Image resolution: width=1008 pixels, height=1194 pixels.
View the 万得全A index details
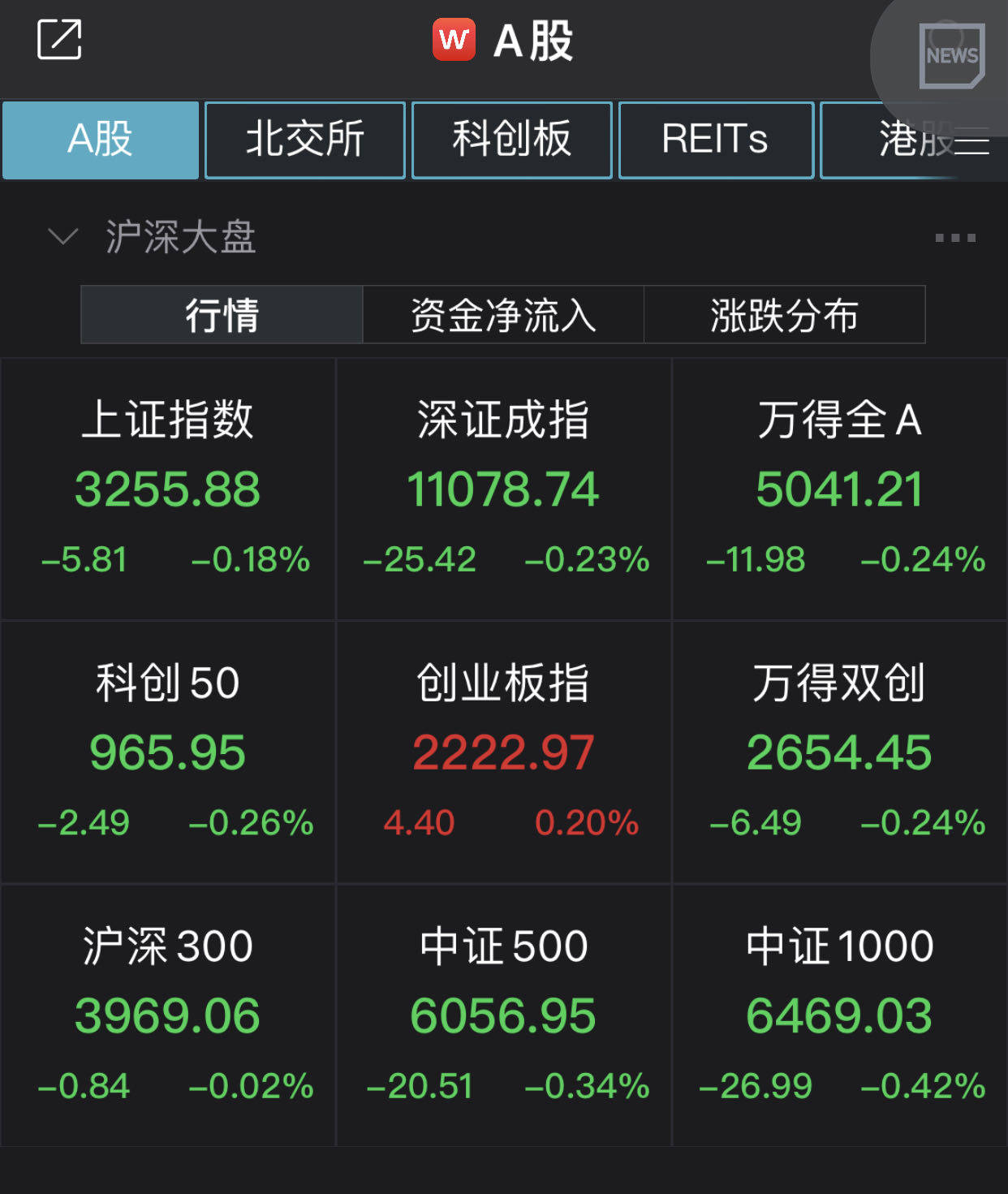(839, 489)
